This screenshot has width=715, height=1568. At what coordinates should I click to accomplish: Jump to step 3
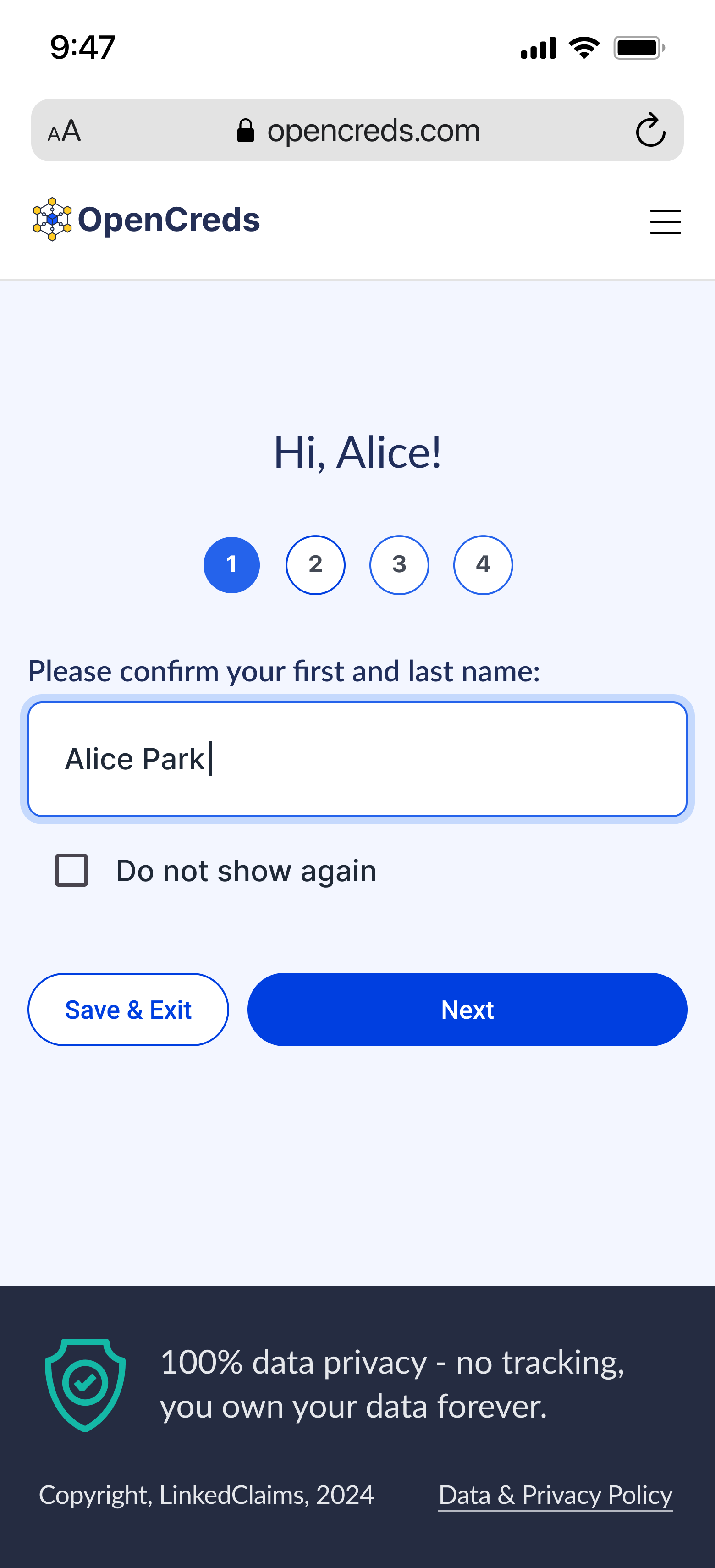[399, 565]
